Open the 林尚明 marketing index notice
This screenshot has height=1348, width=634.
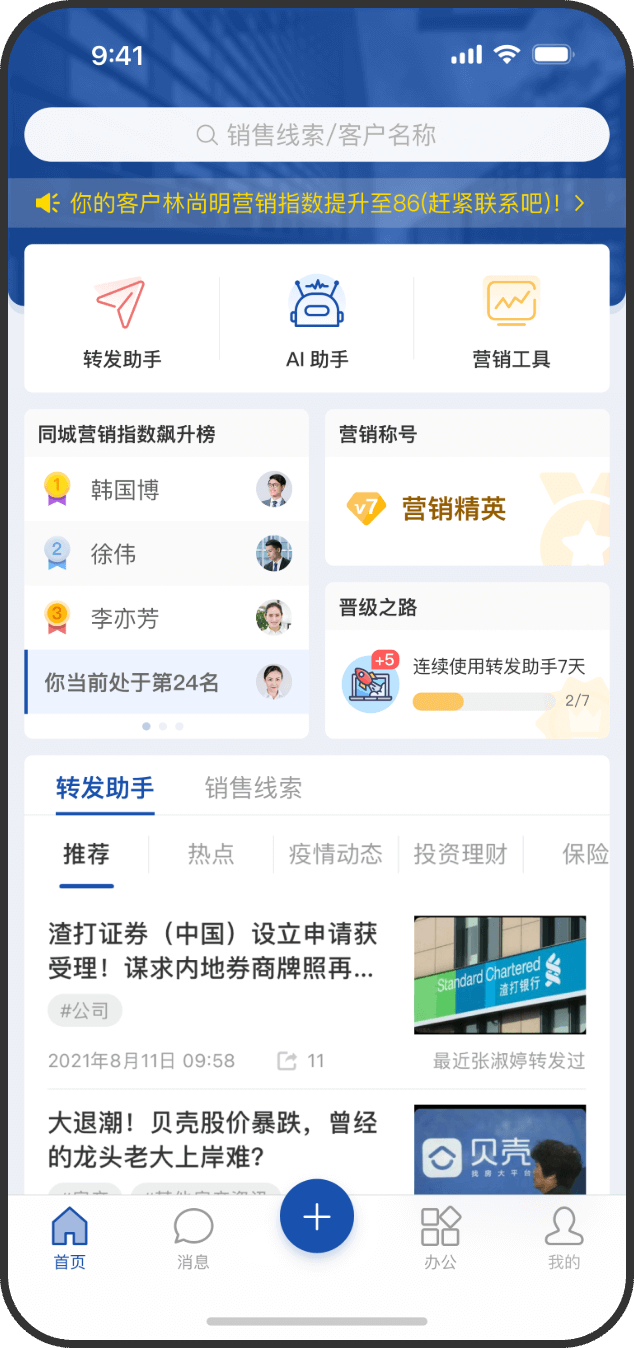[310, 204]
